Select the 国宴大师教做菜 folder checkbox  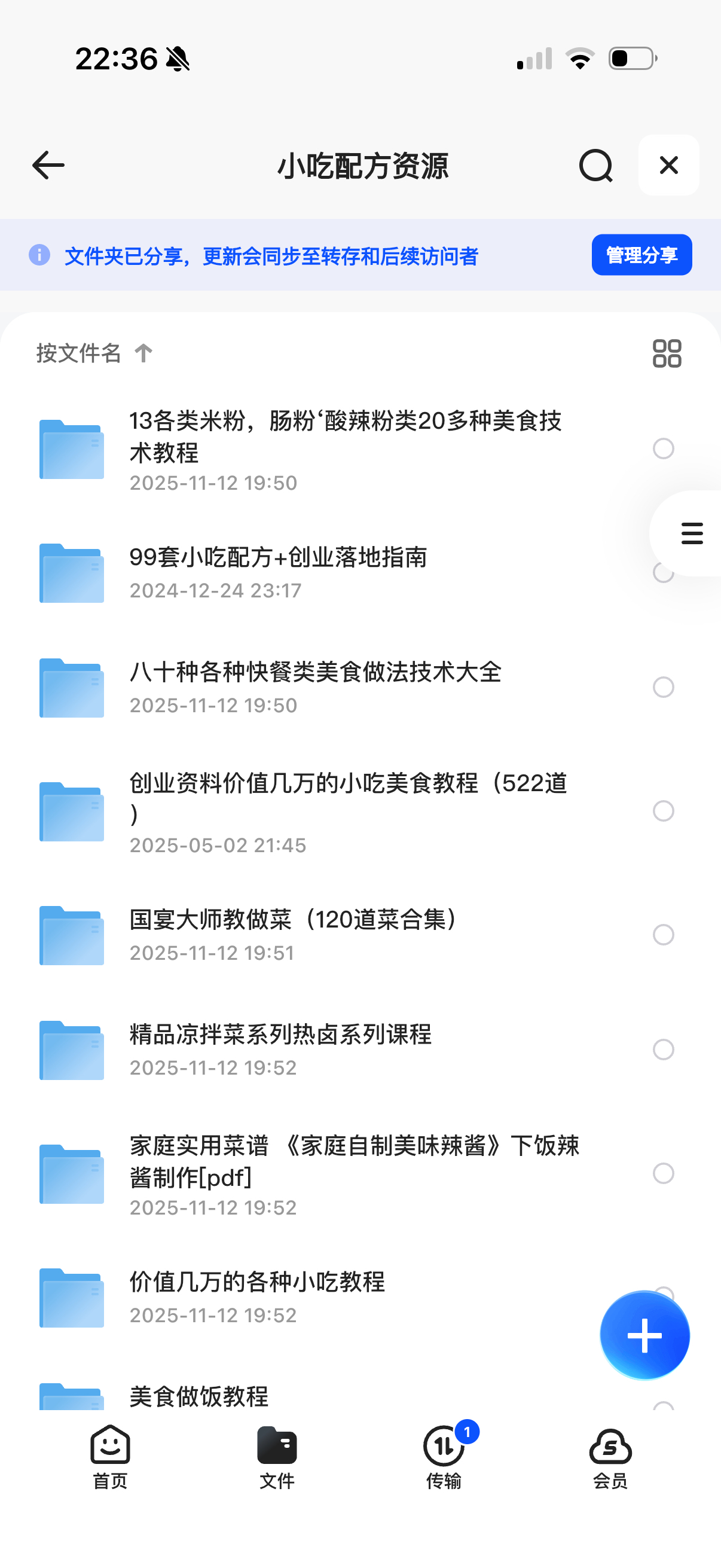click(x=663, y=934)
